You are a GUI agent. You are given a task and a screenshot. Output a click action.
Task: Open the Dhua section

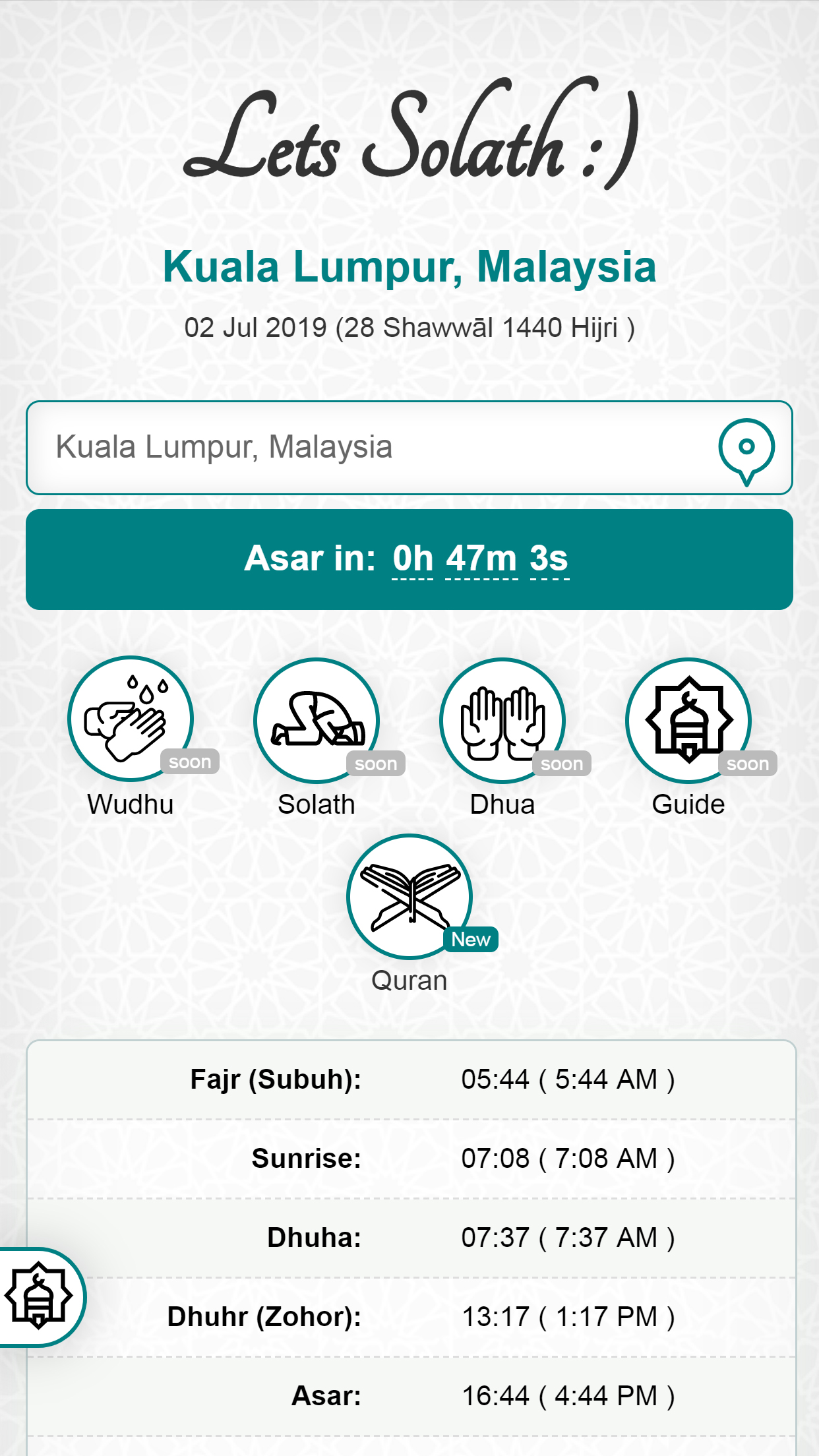pyautogui.click(x=502, y=720)
